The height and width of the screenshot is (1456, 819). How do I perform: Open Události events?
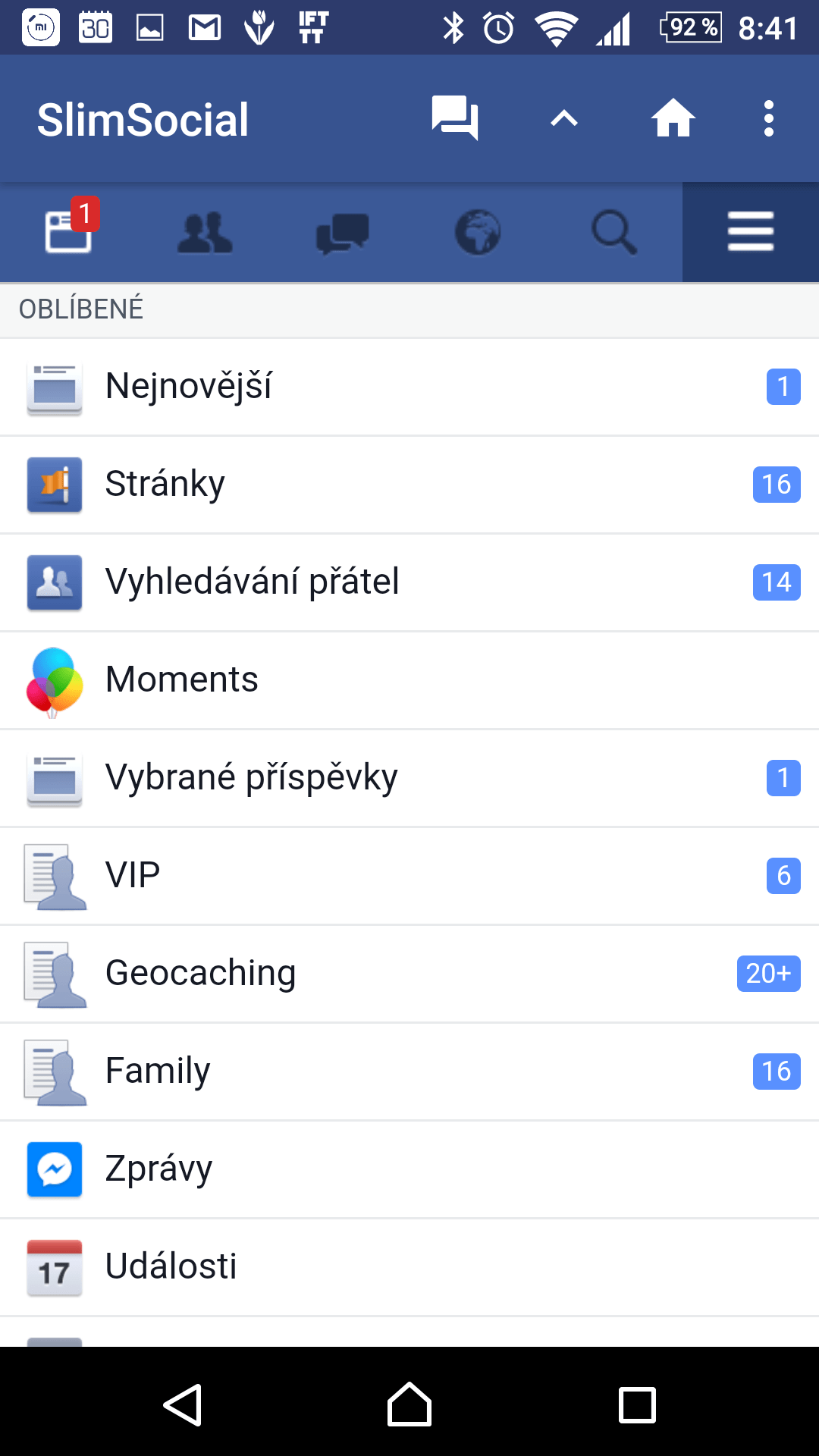pos(409,1267)
